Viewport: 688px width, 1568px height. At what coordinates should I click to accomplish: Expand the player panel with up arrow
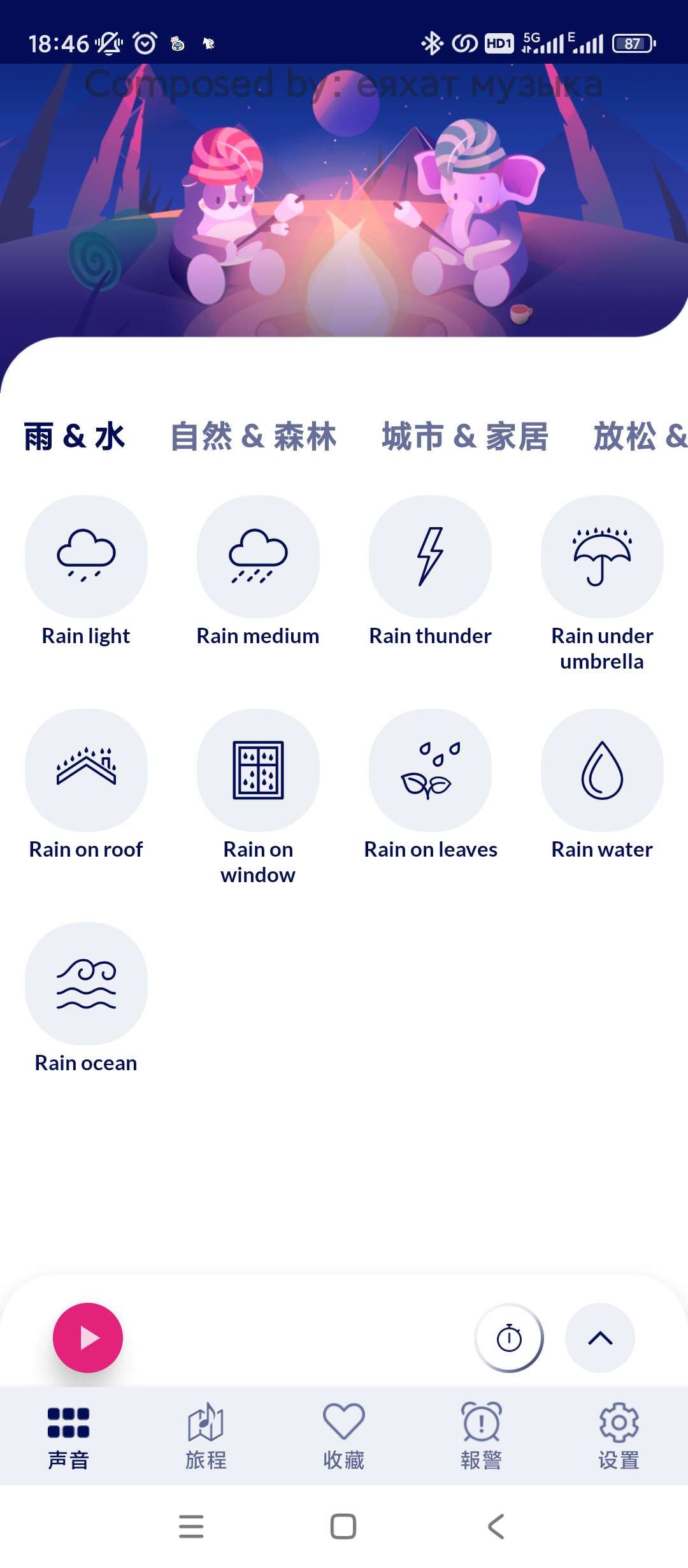pos(600,1338)
